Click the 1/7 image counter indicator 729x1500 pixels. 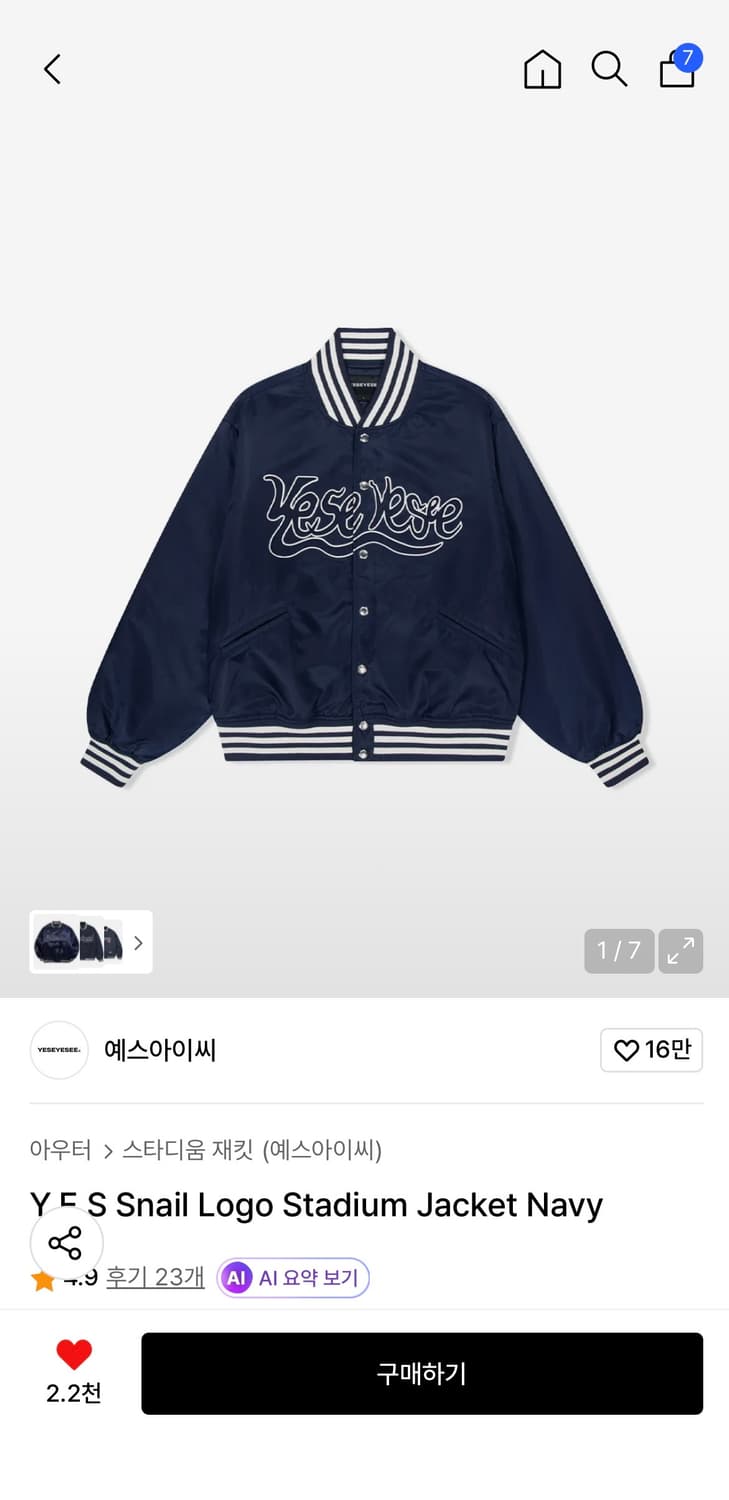click(x=618, y=951)
